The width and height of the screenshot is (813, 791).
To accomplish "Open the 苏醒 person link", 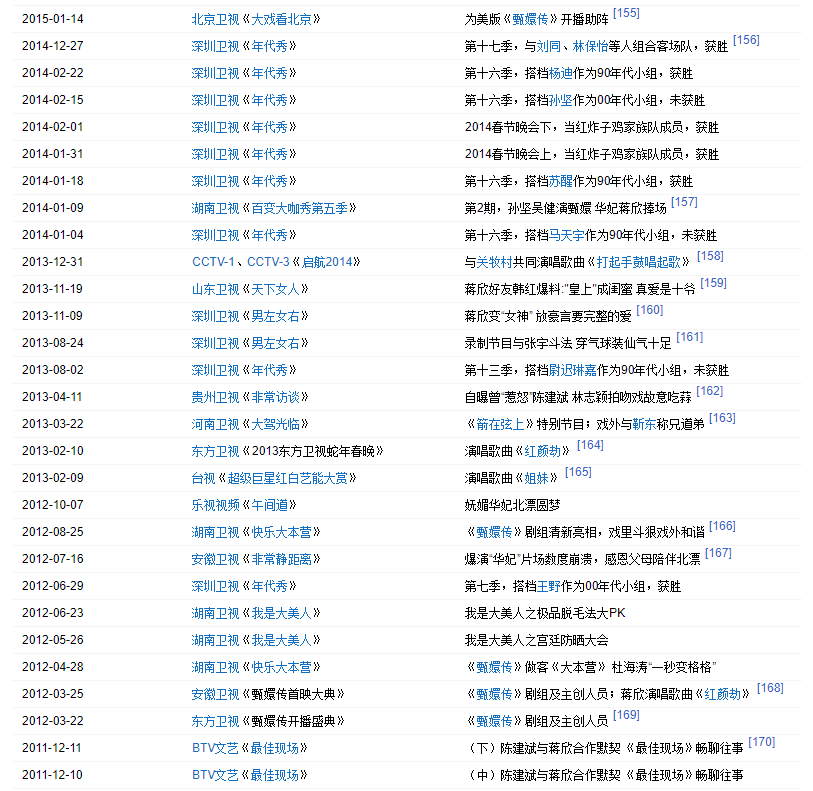I will 561,182.
